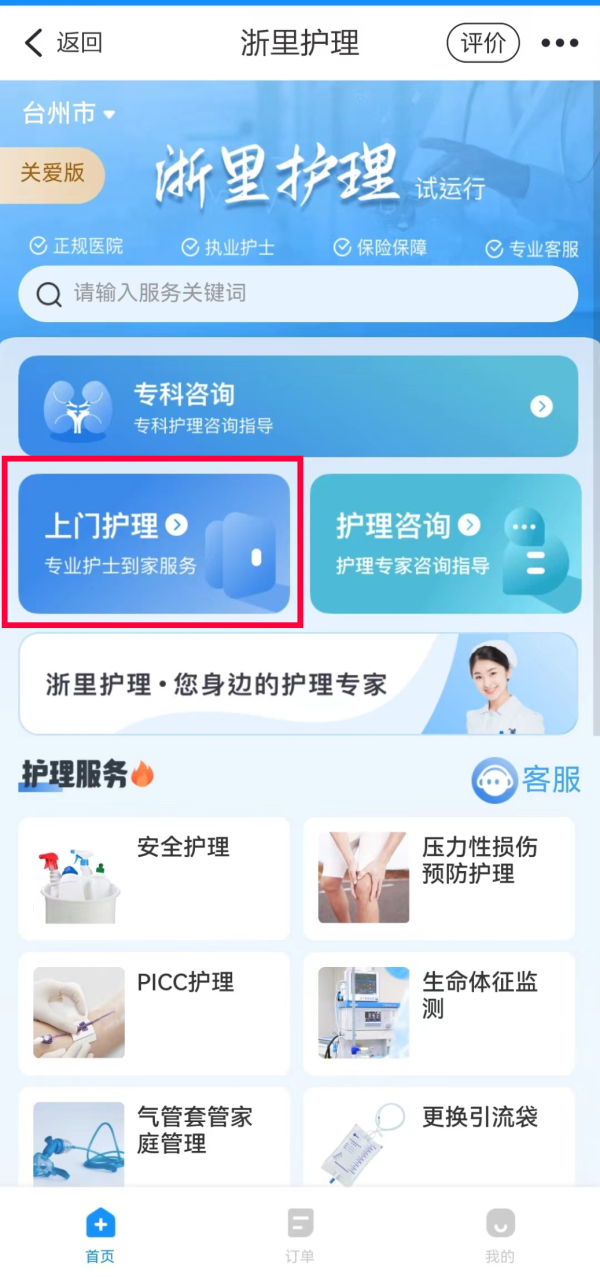Open 上门护理 home nursing service
Image resolution: width=600 pixels, height=1277 pixels.
(154, 544)
